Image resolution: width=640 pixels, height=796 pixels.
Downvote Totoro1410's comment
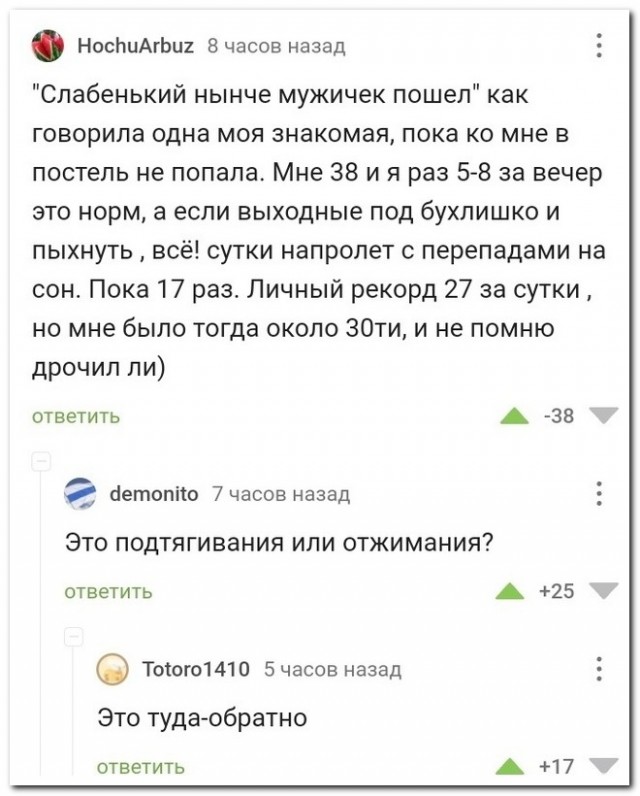click(x=603, y=767)
